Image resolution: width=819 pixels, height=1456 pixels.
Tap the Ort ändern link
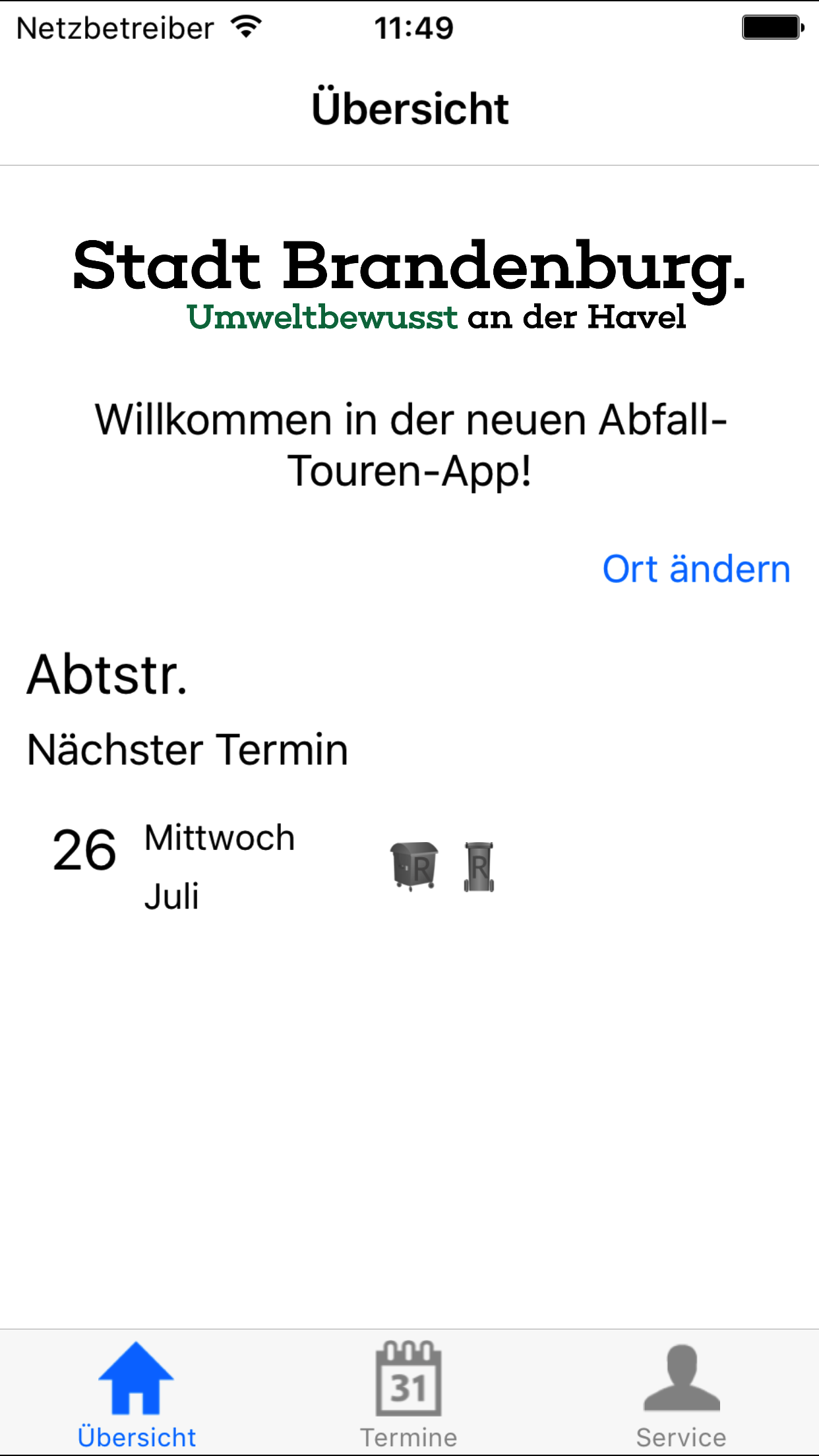tap(696, 569)
